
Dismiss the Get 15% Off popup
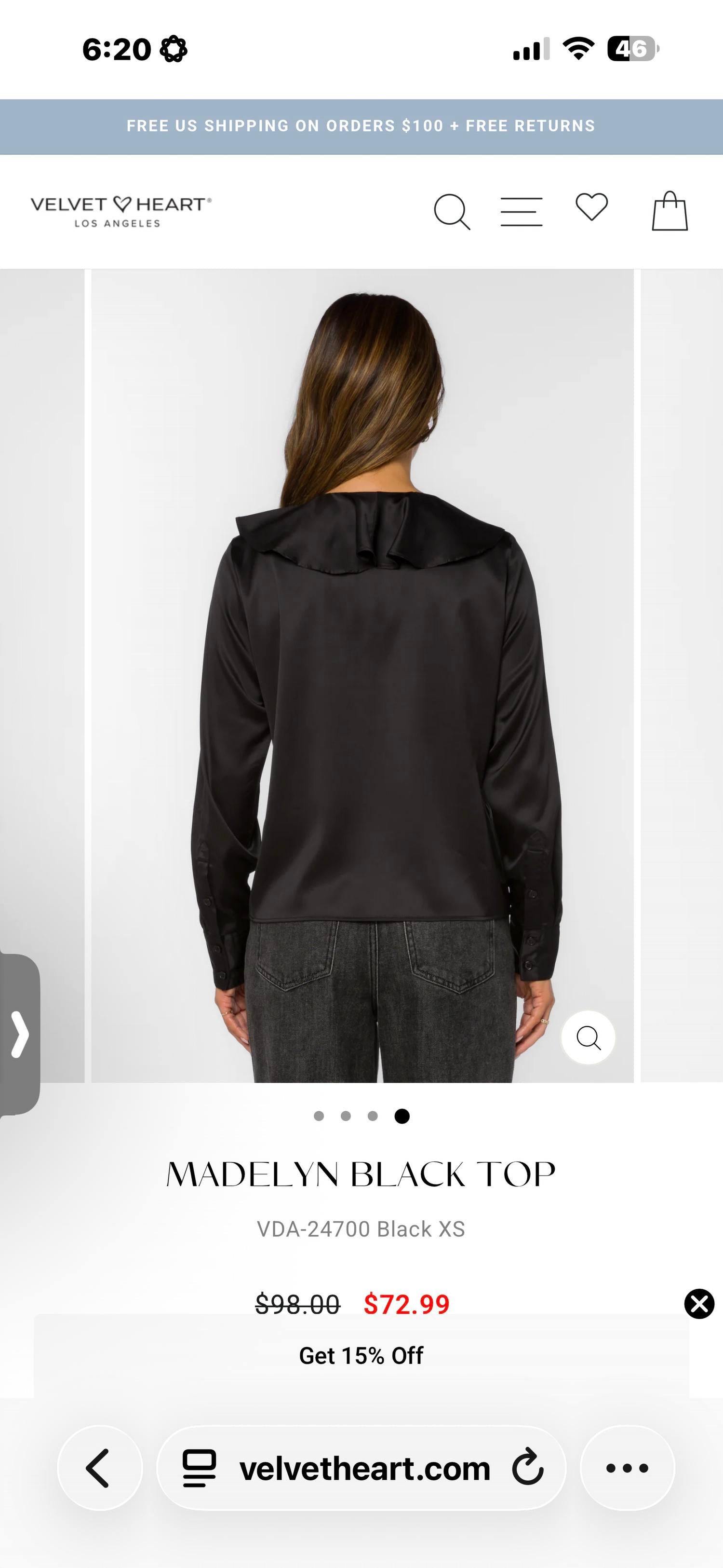699,1303
